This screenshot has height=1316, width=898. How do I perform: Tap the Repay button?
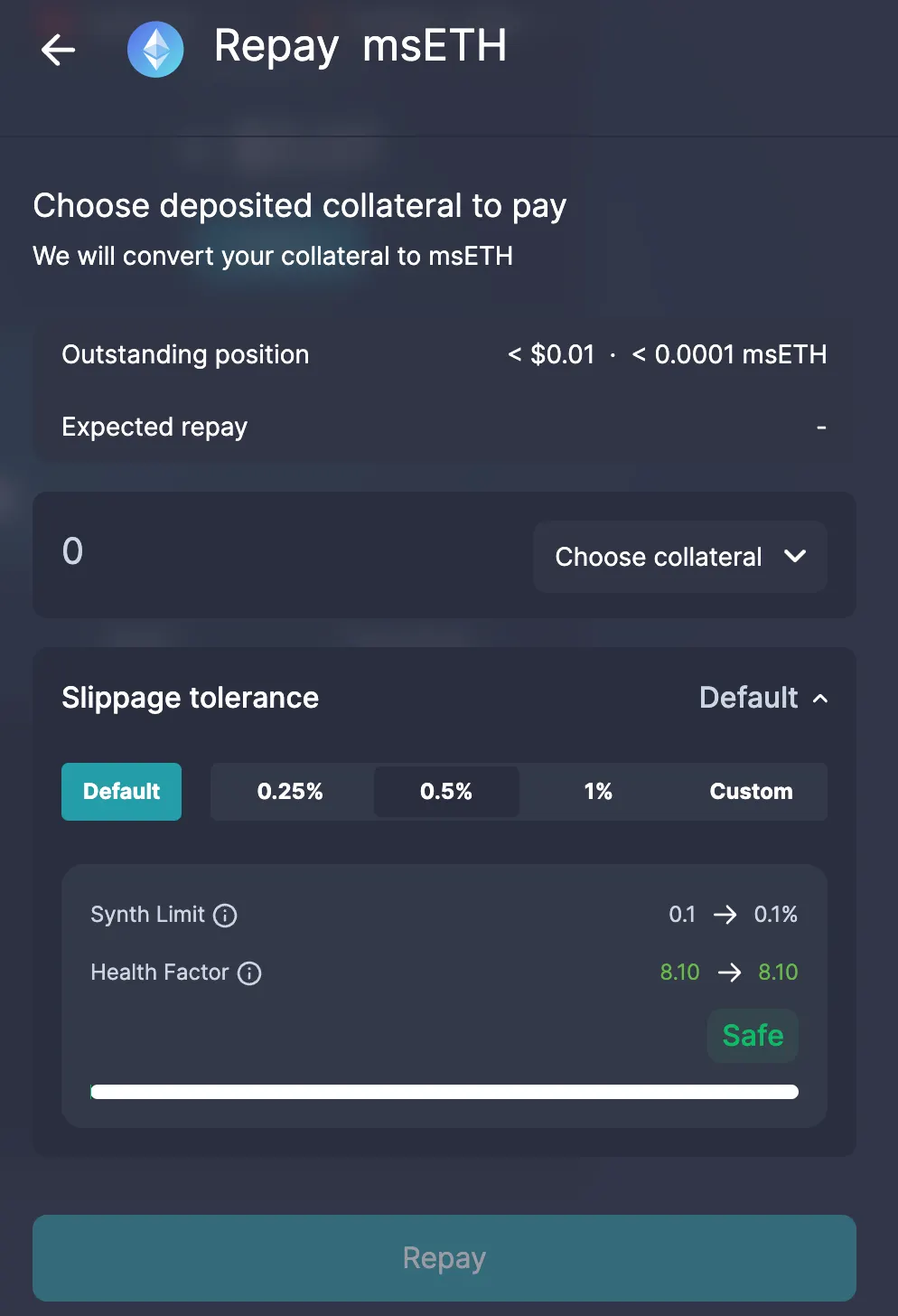click(444, 1257)
